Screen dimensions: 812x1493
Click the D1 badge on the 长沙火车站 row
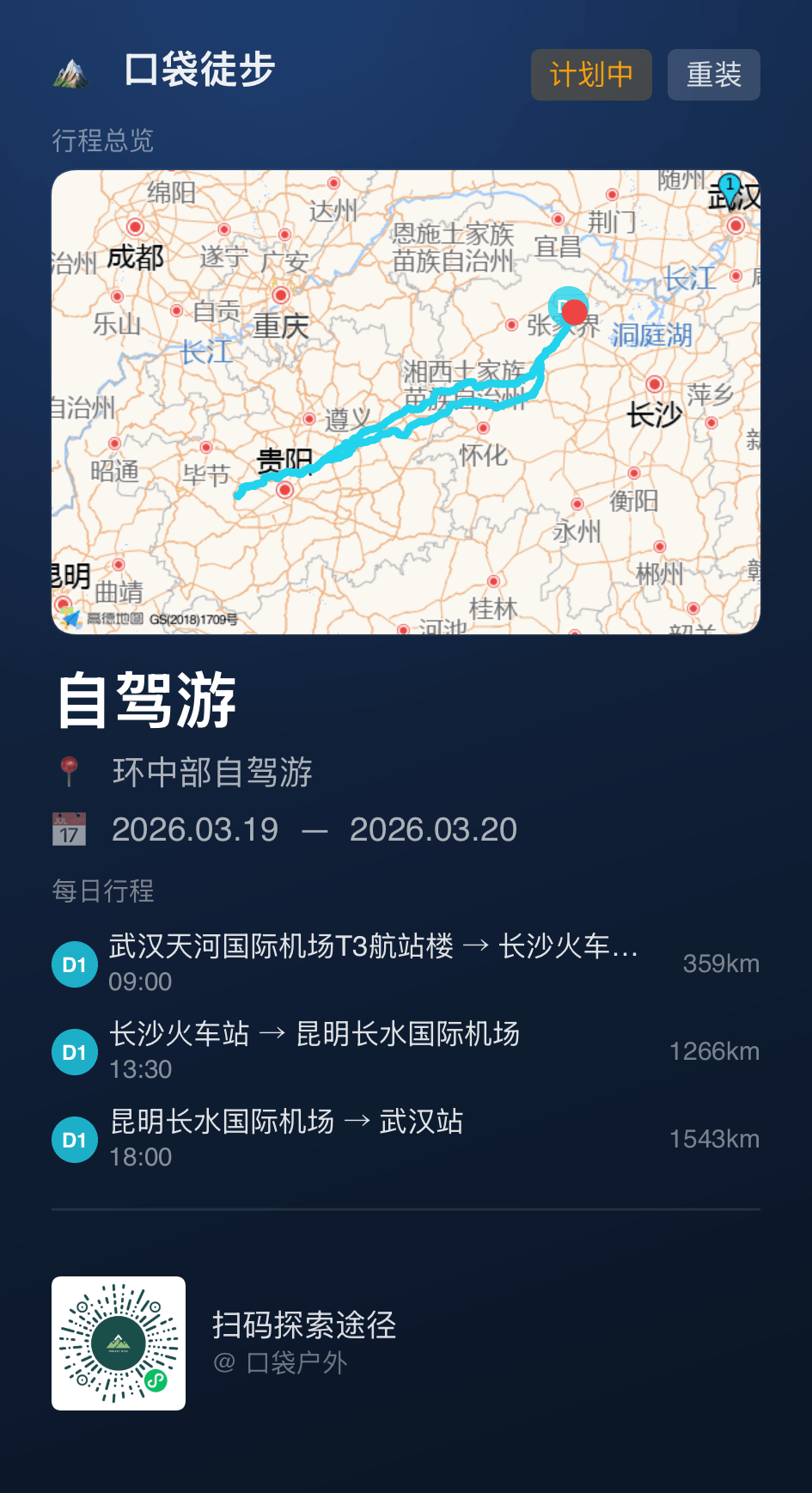75,1051
